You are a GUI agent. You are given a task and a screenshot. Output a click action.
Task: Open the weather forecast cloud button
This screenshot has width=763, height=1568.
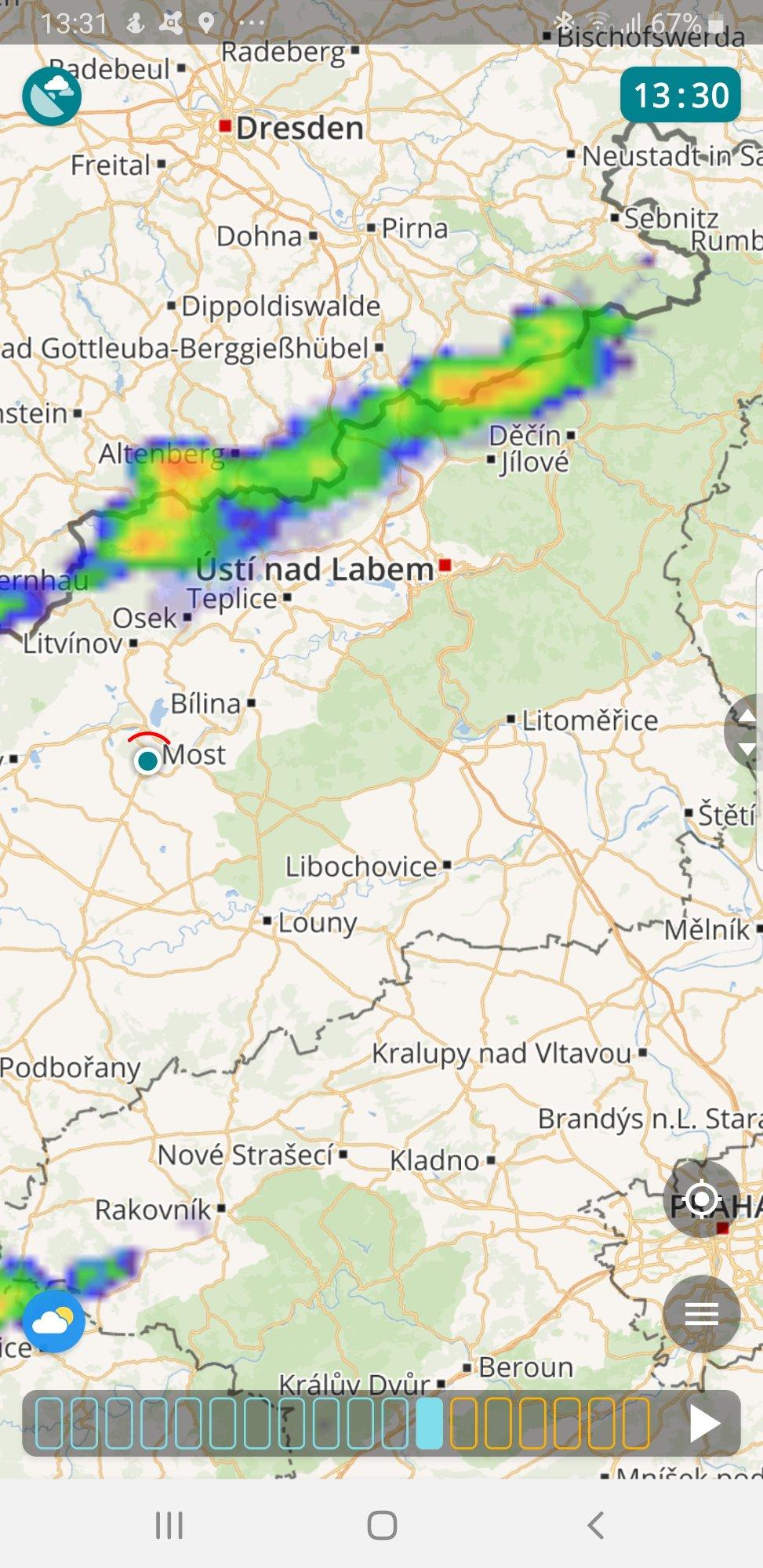(x=53, y=1323)
